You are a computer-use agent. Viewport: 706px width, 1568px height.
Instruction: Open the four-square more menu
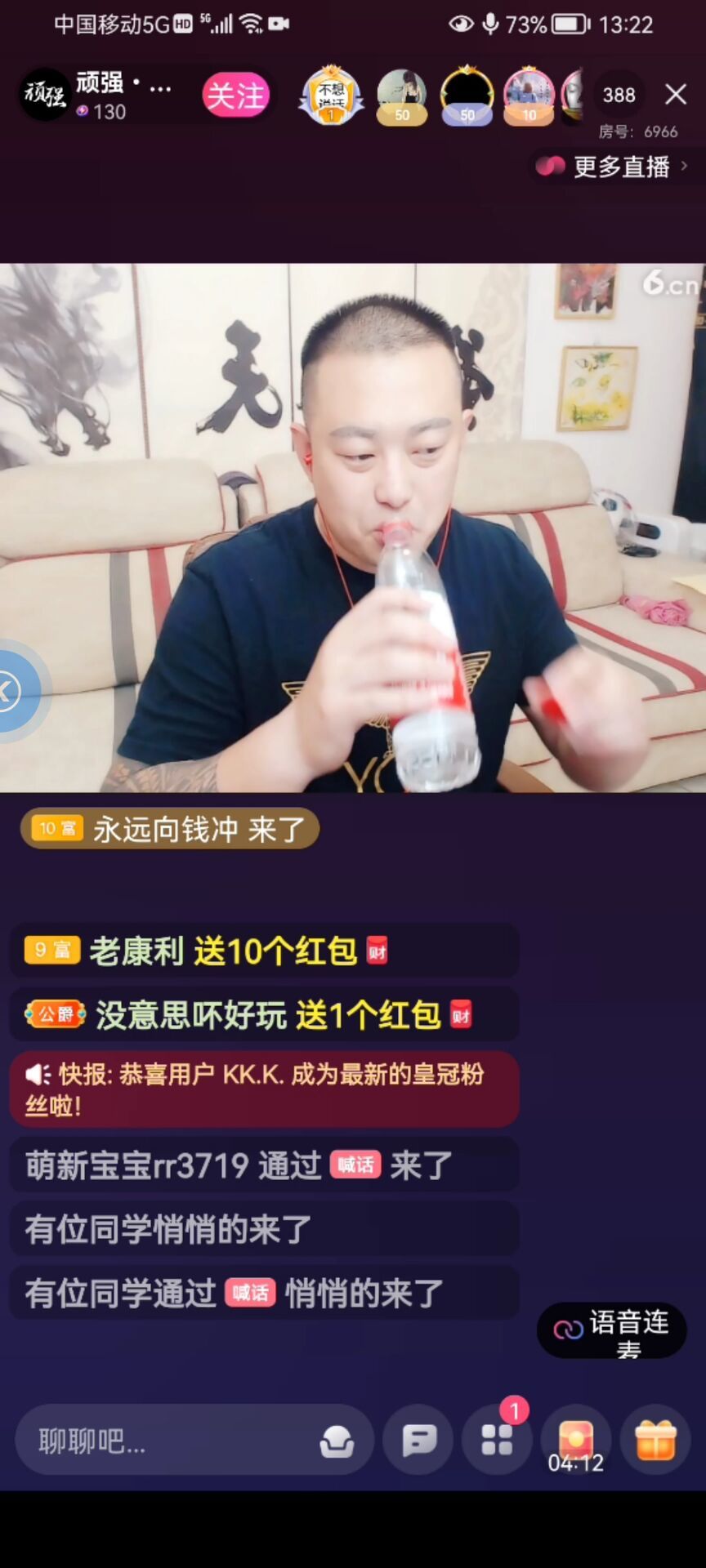(497, 1440)
